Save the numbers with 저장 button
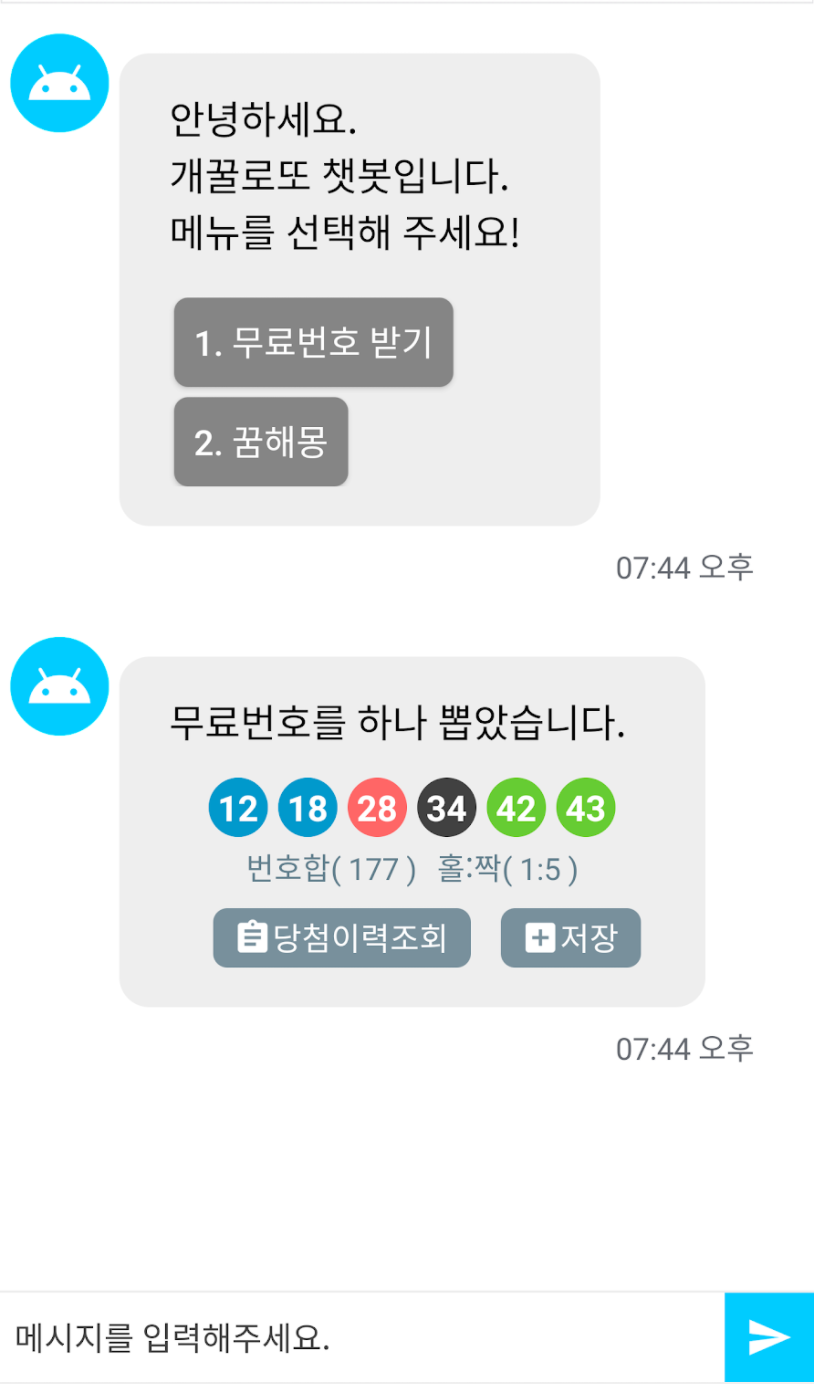The image size is (814, 1384). click(x=570, y=938)
